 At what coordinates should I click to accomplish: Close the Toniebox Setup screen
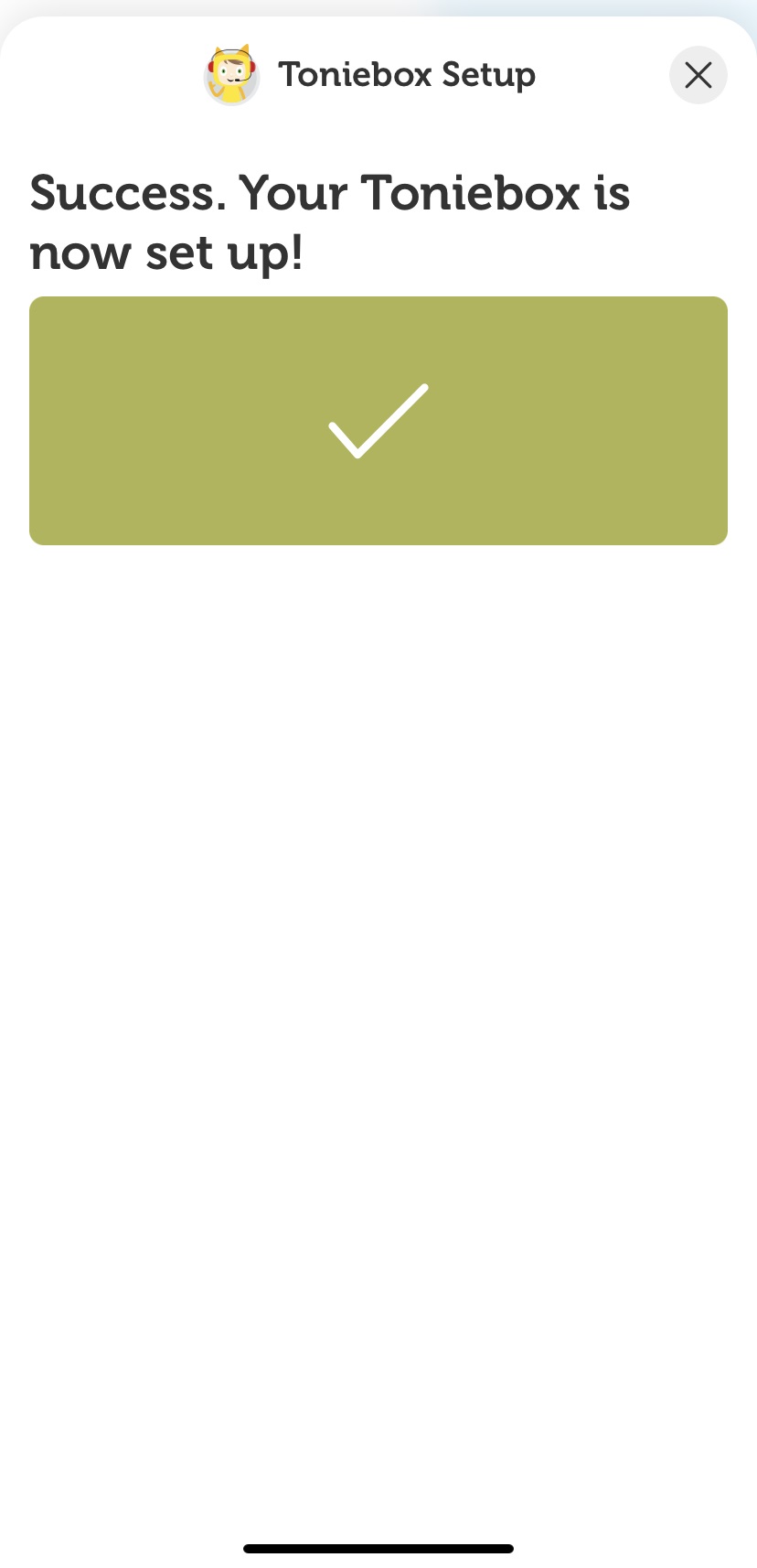pyautogui.click(x=698, y=75)
